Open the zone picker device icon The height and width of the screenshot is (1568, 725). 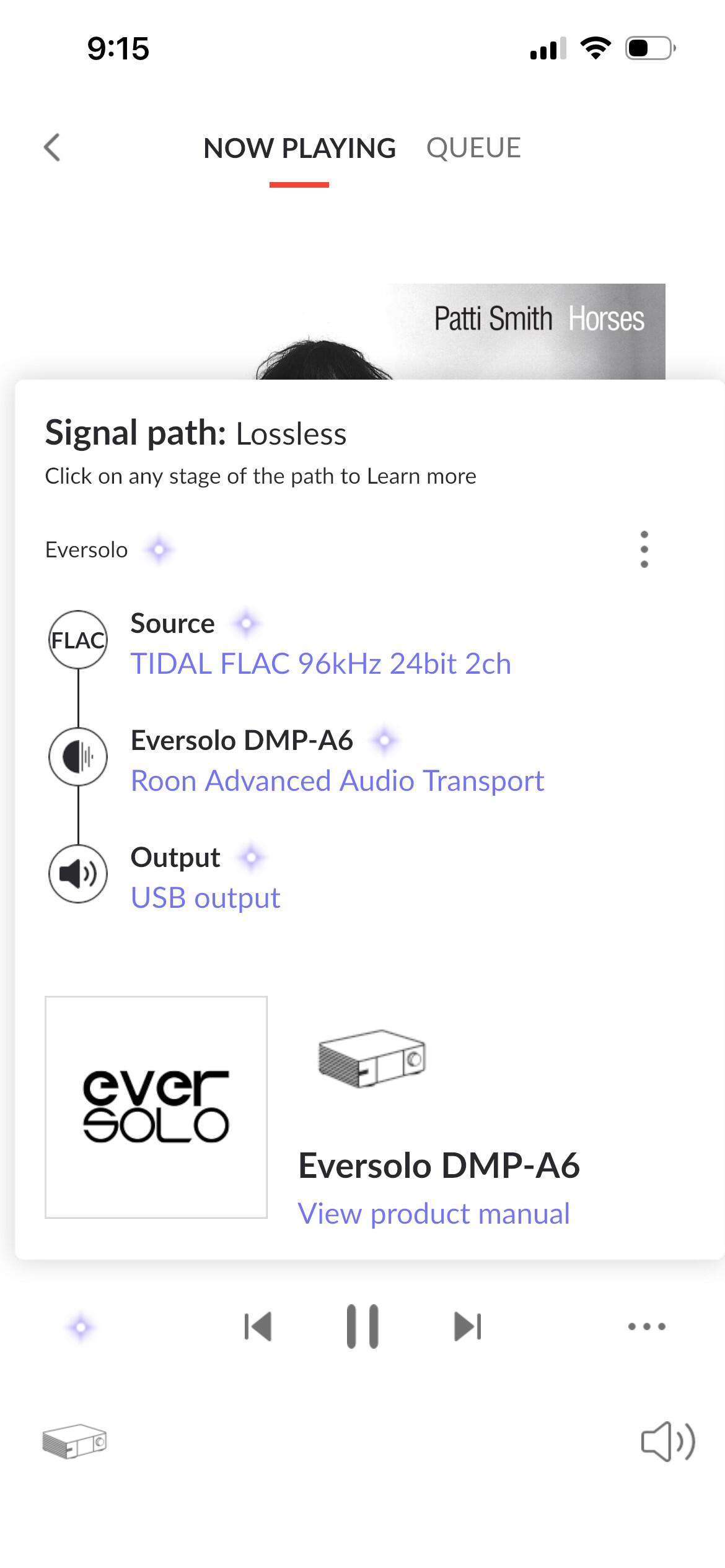75,1441
